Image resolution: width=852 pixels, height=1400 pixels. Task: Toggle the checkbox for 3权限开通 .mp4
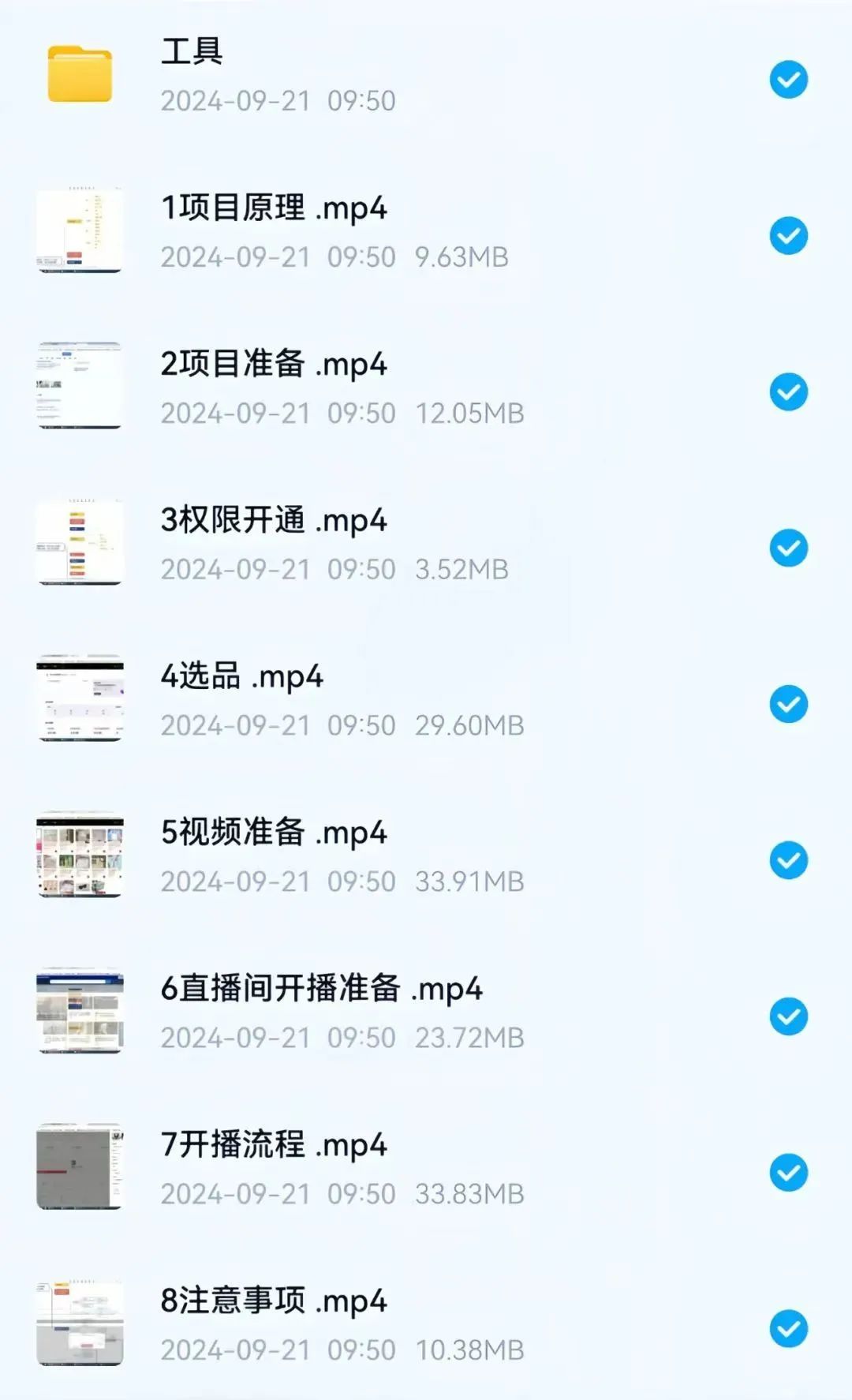point(789,548)
